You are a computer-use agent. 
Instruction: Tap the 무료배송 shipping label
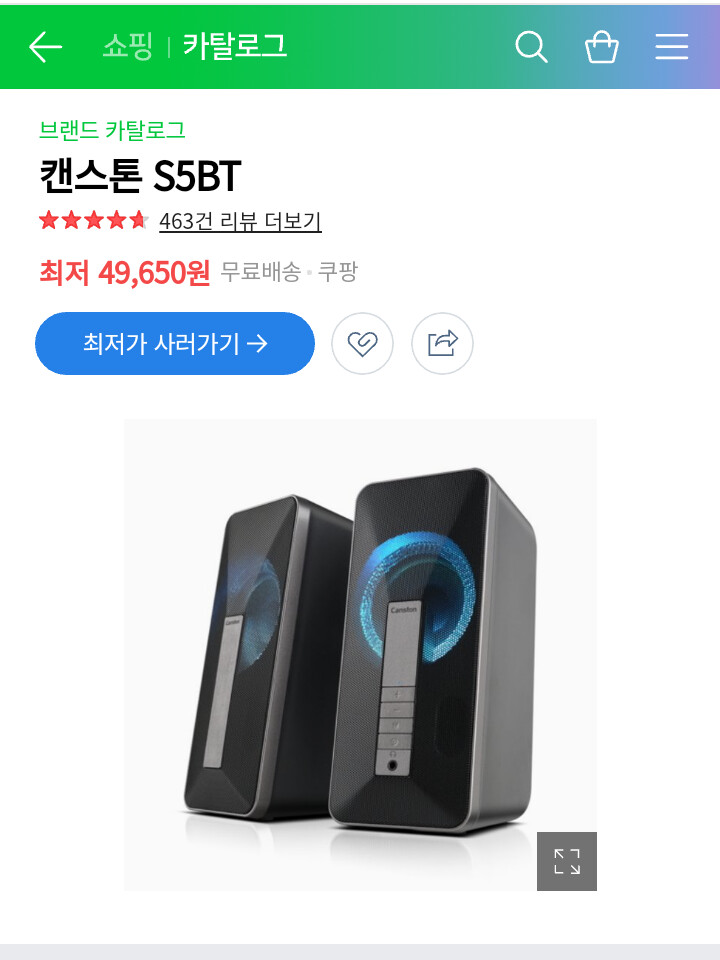(x=262, y=270)
